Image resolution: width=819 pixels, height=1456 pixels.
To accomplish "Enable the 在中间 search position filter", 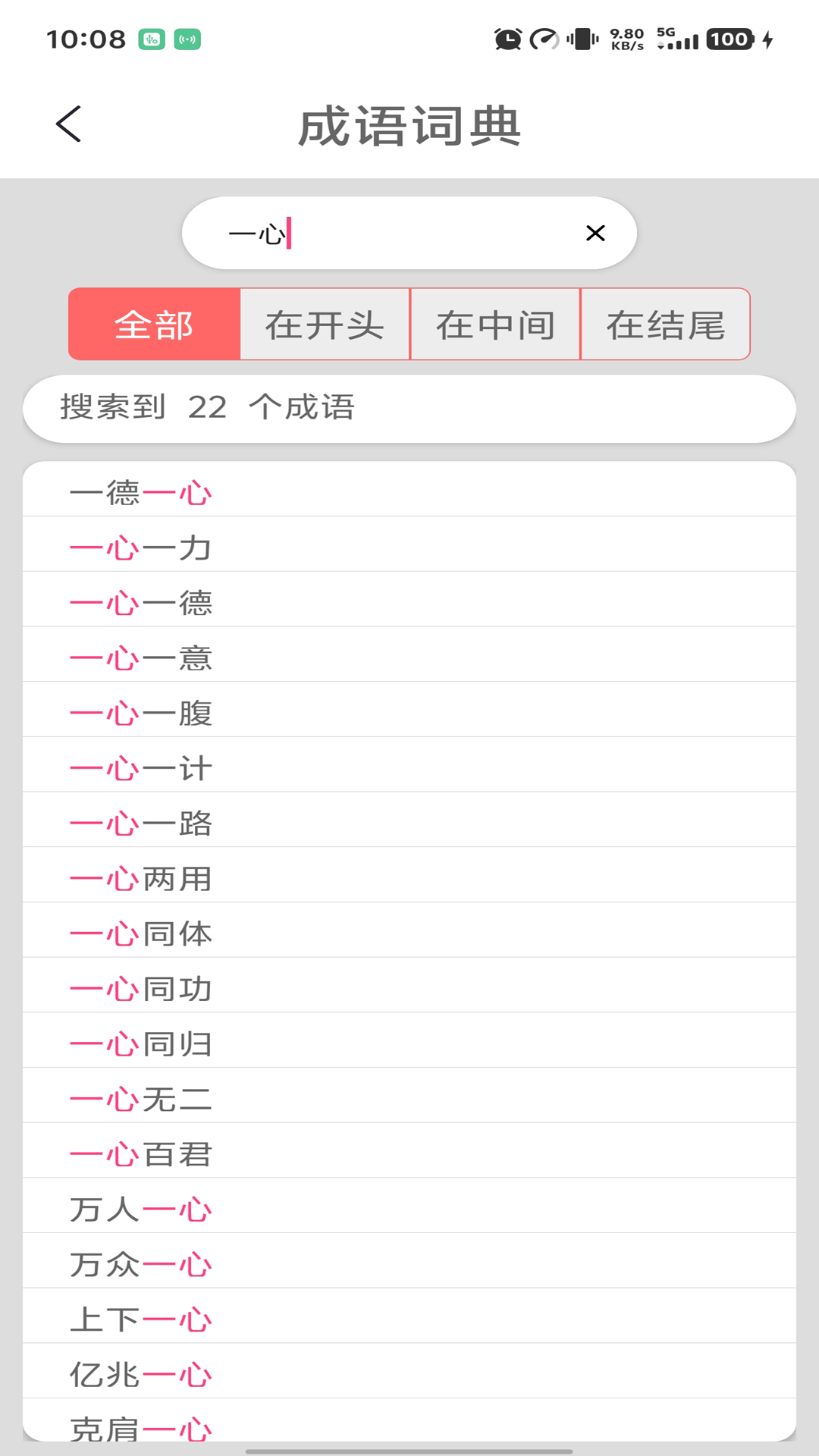I will 494,324.
